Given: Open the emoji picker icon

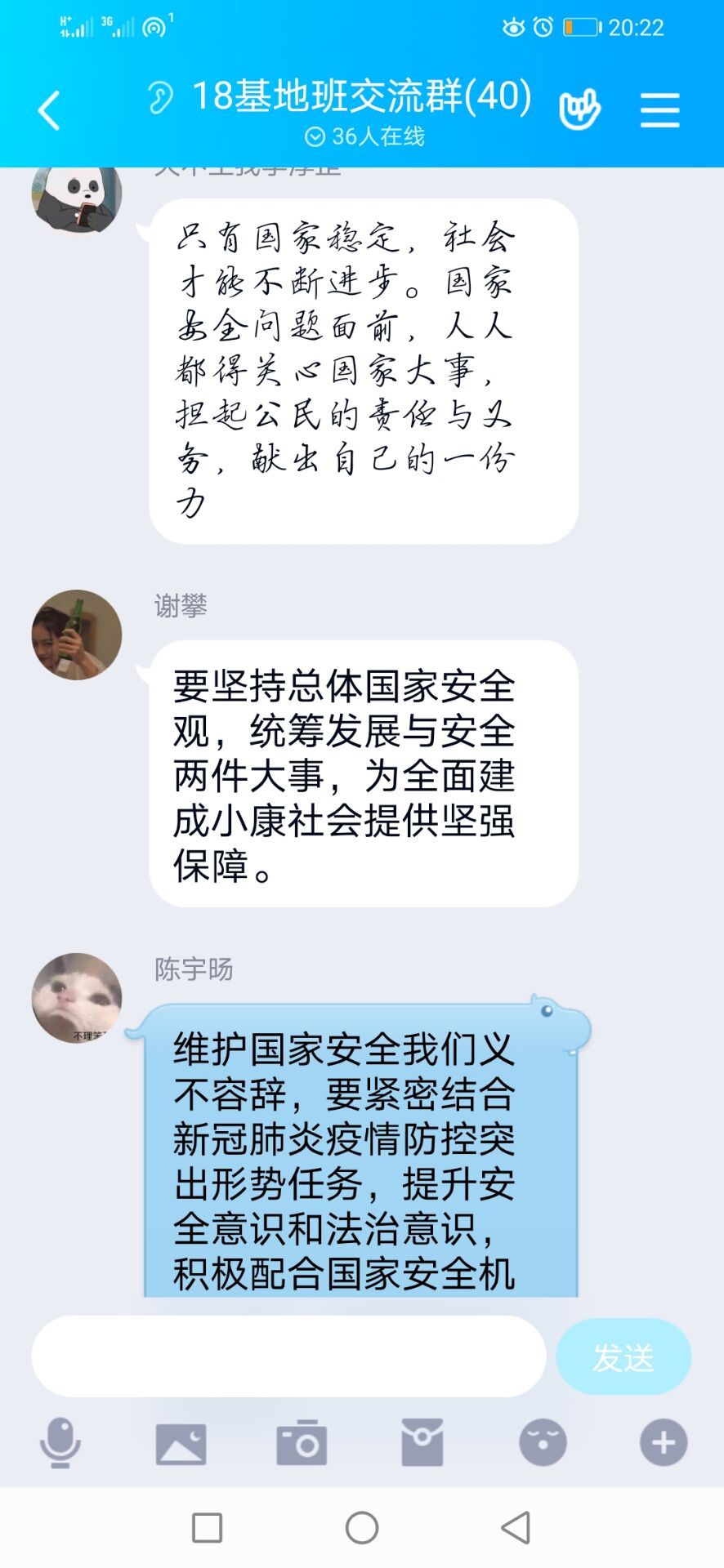Looking at the screenshot, I should (x=542, y=1444).
